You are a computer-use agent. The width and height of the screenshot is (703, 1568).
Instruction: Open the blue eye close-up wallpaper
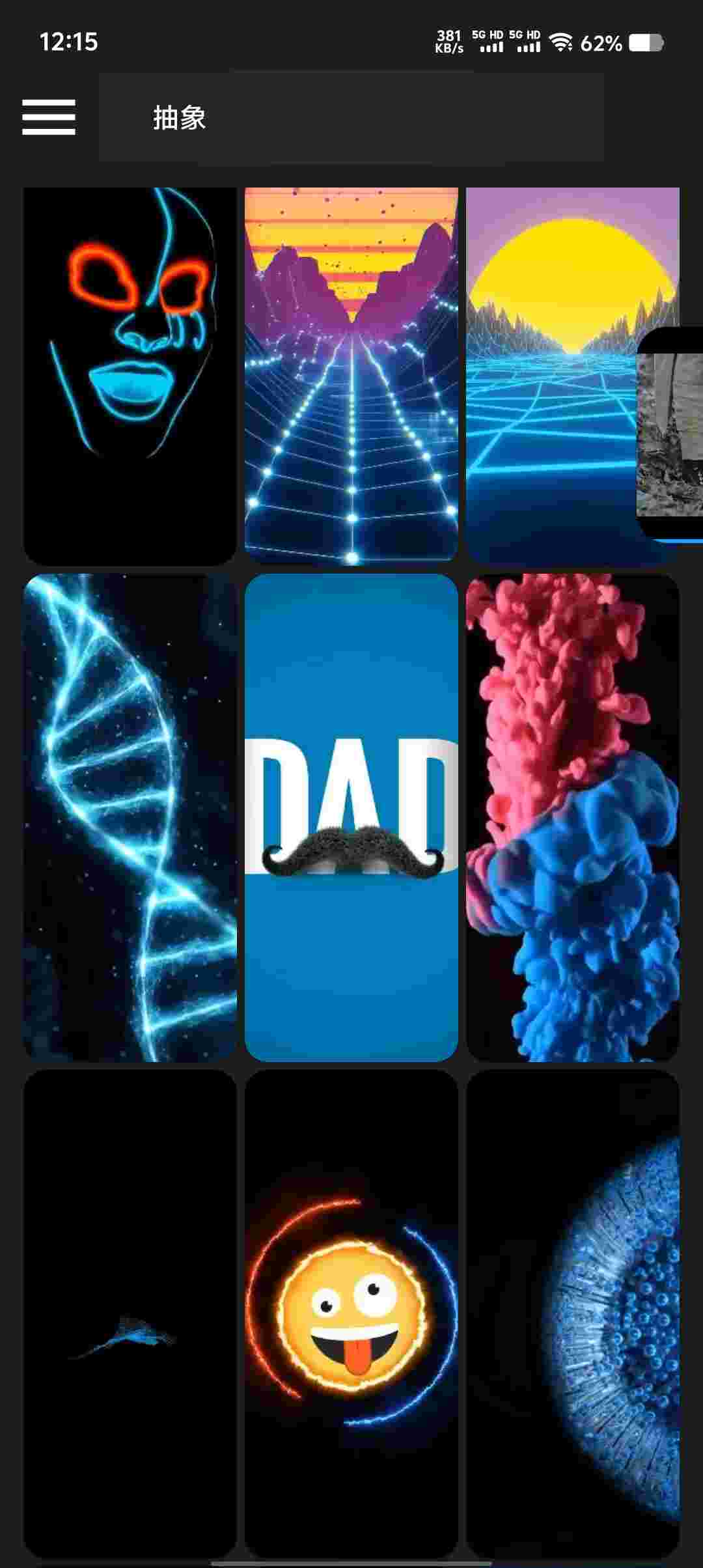(x=572, y=1313)
